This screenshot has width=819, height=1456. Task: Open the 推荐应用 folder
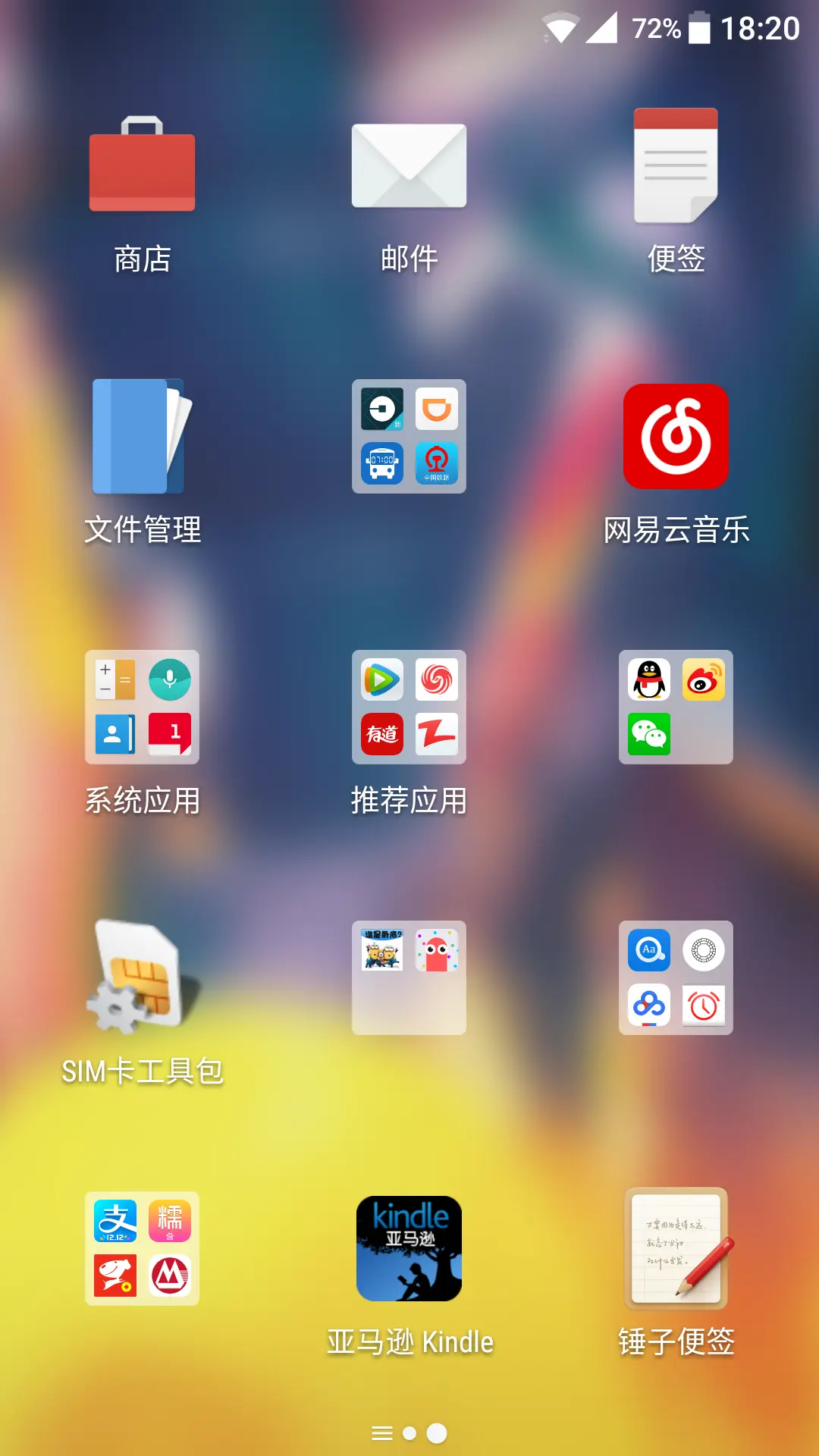tap(409, 707)
